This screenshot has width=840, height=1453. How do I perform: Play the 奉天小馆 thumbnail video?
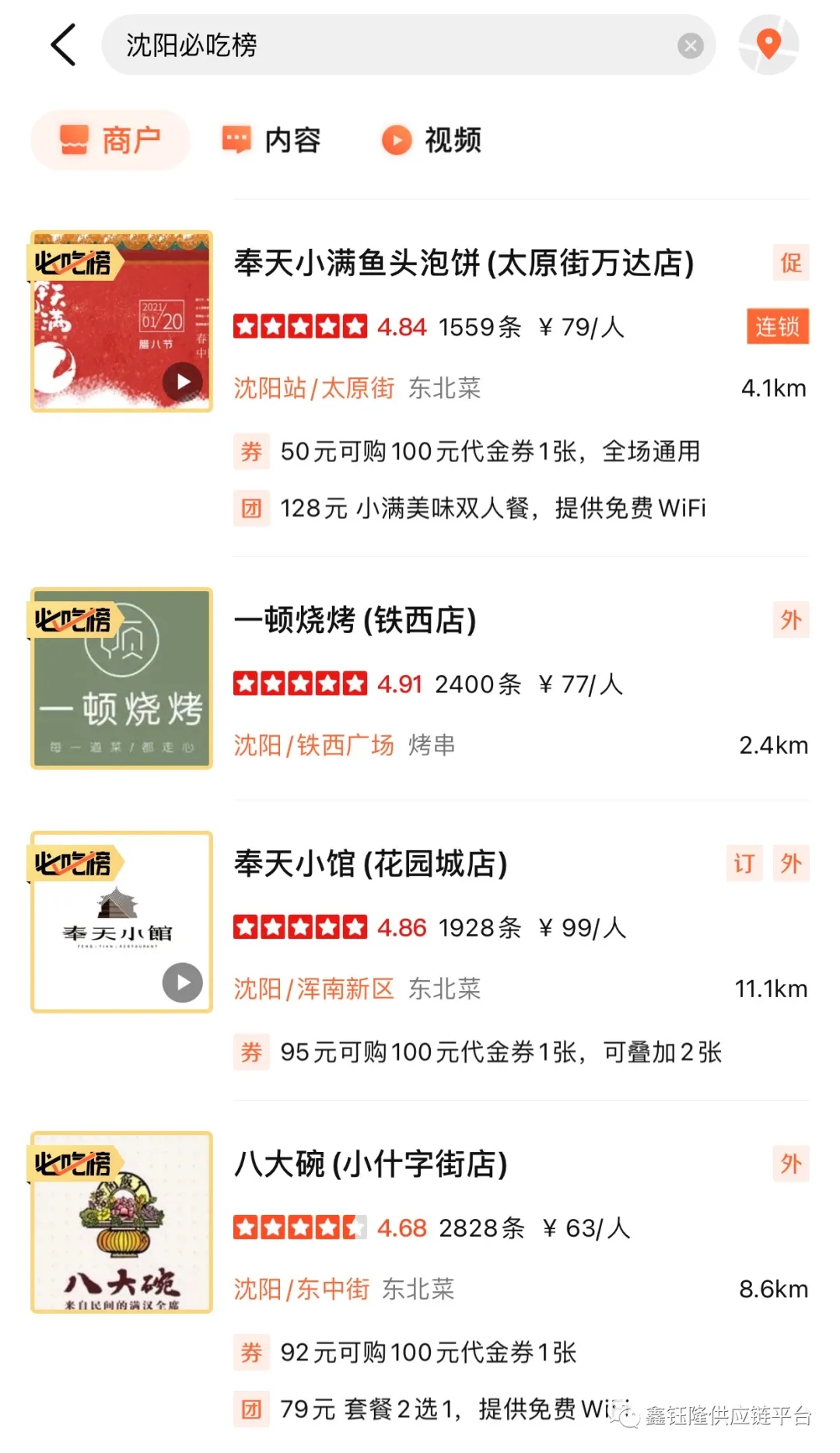pyautogui.click(x=183, y=982)
